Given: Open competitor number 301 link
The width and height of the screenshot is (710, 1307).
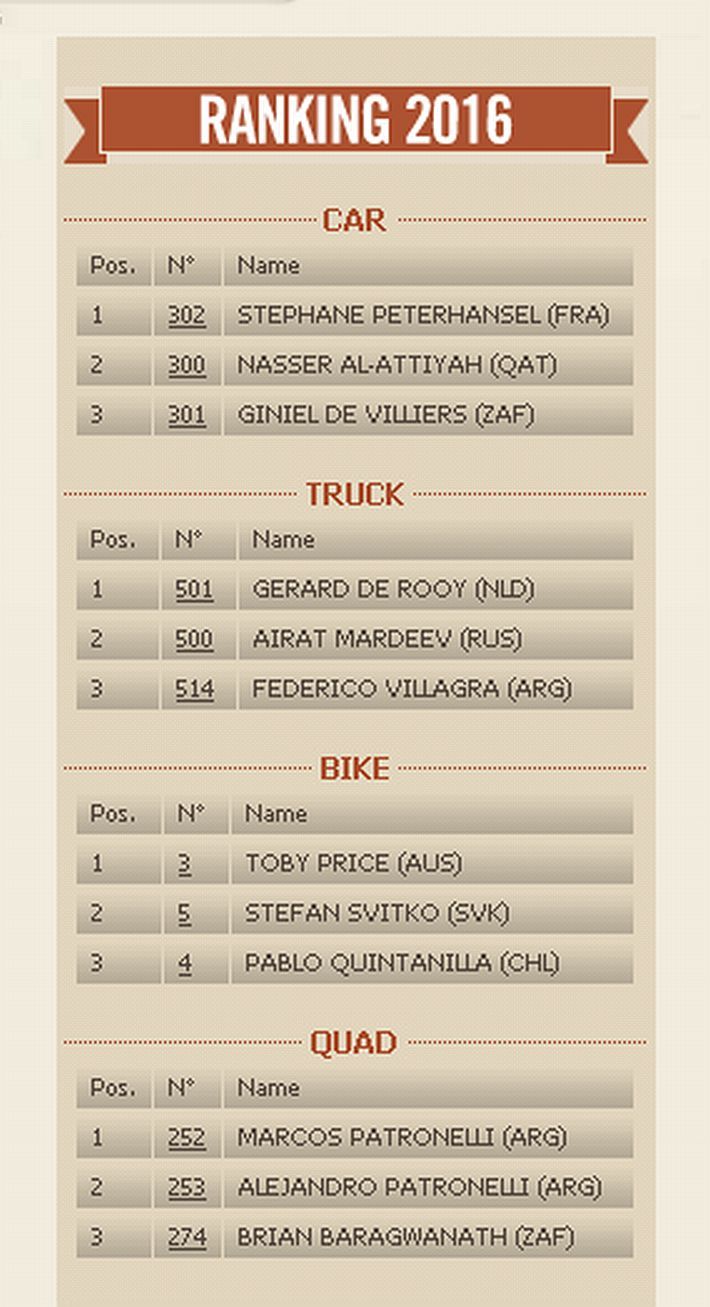Looking at the screenshot, I should pos(187,415).
